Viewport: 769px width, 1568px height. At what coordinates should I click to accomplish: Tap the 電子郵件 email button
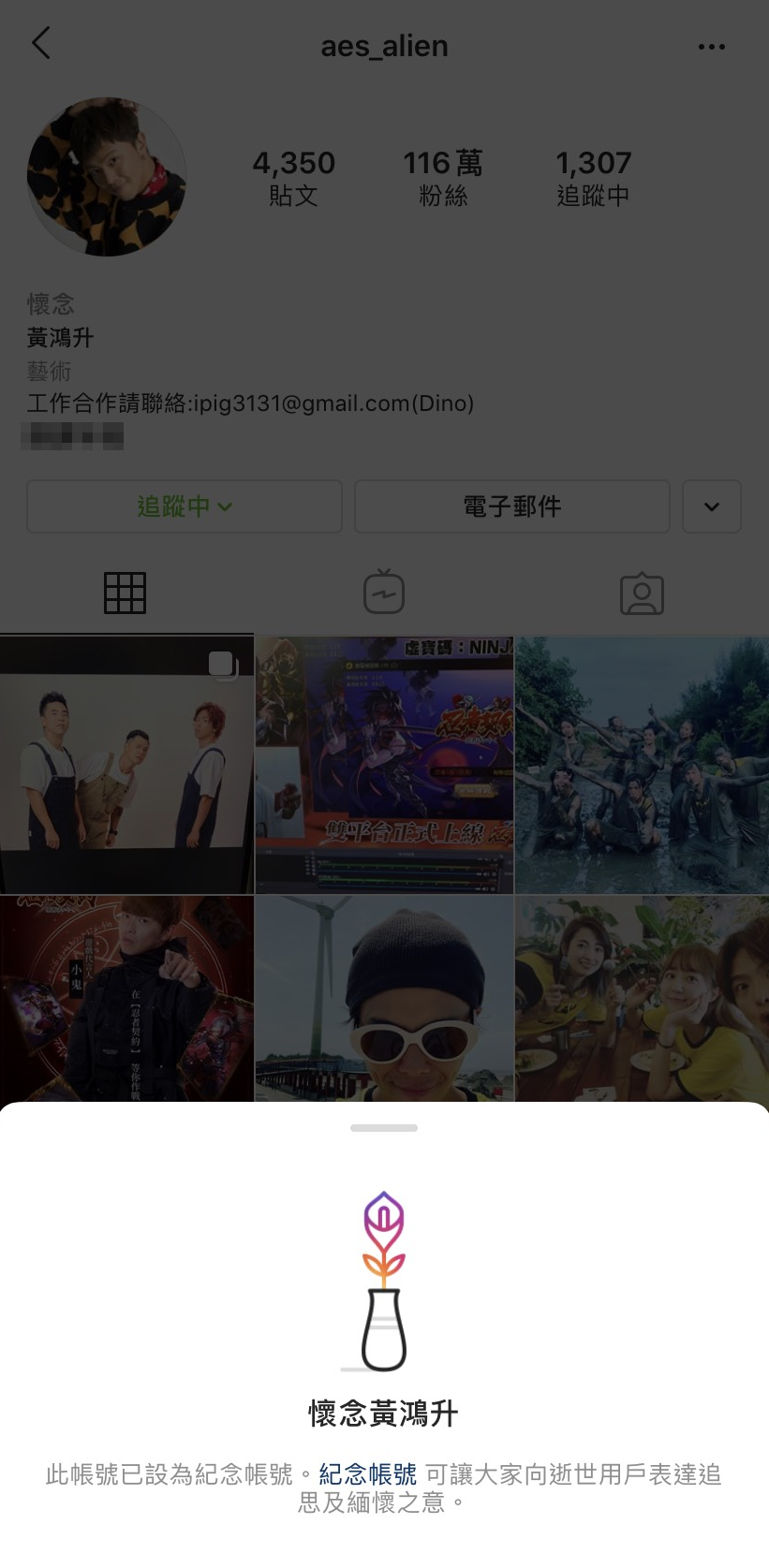(x=512, y=506)
